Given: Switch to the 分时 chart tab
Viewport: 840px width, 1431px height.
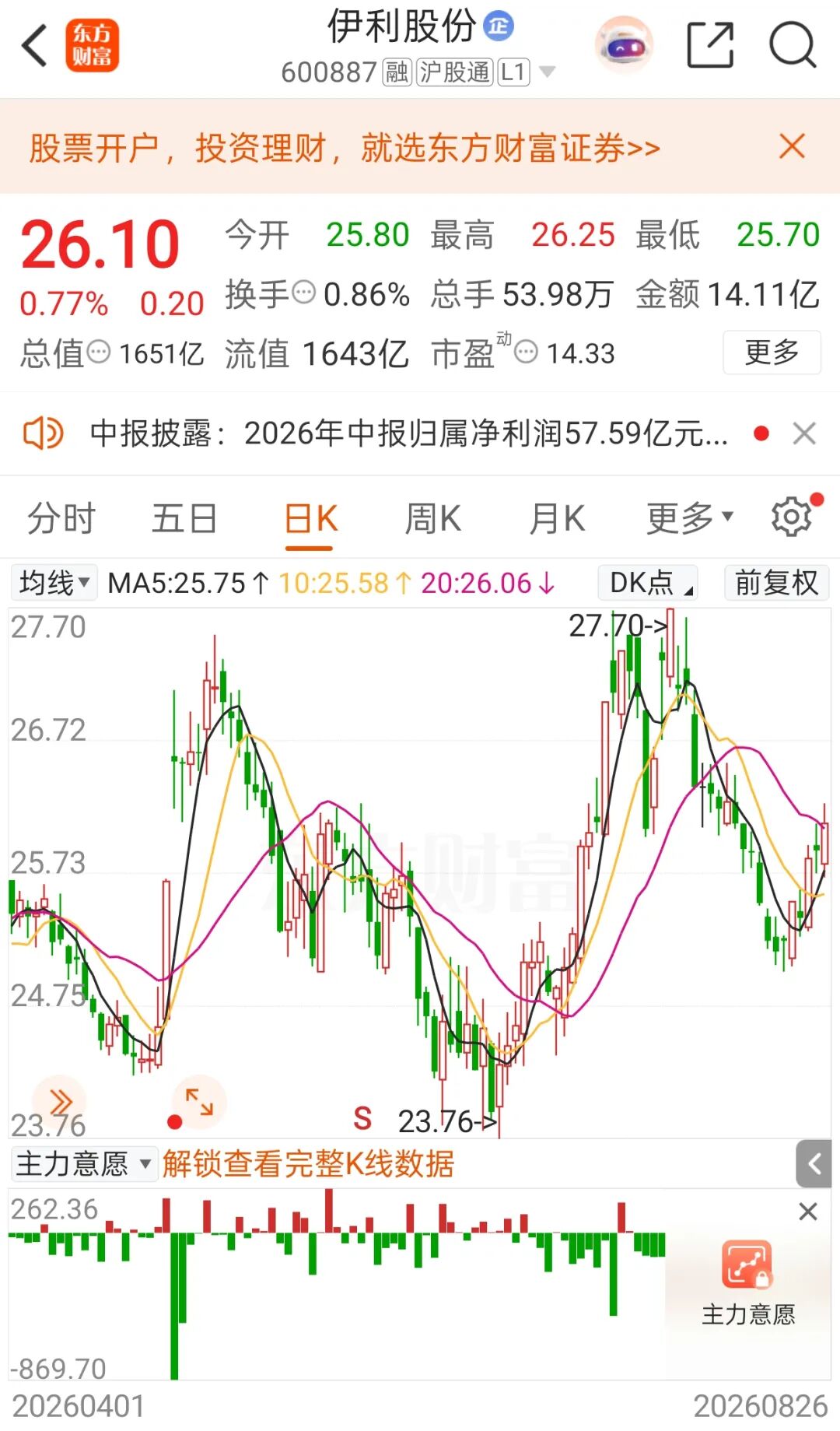Looking at the screenshot, I should tap(61, 518).
